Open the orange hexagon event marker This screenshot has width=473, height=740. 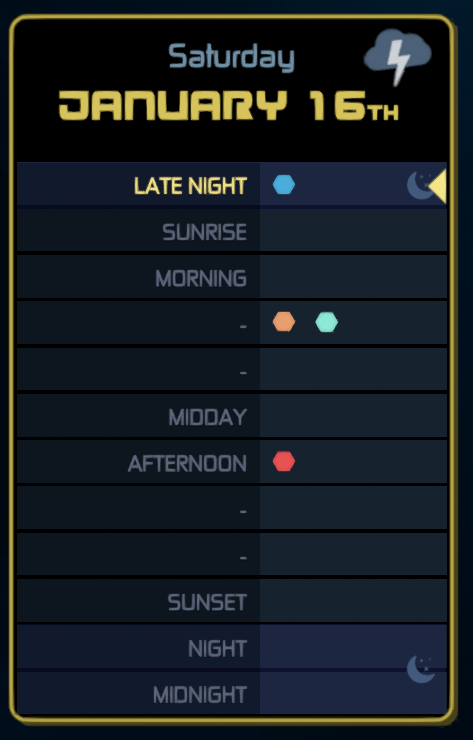click(x=284, y=322)
